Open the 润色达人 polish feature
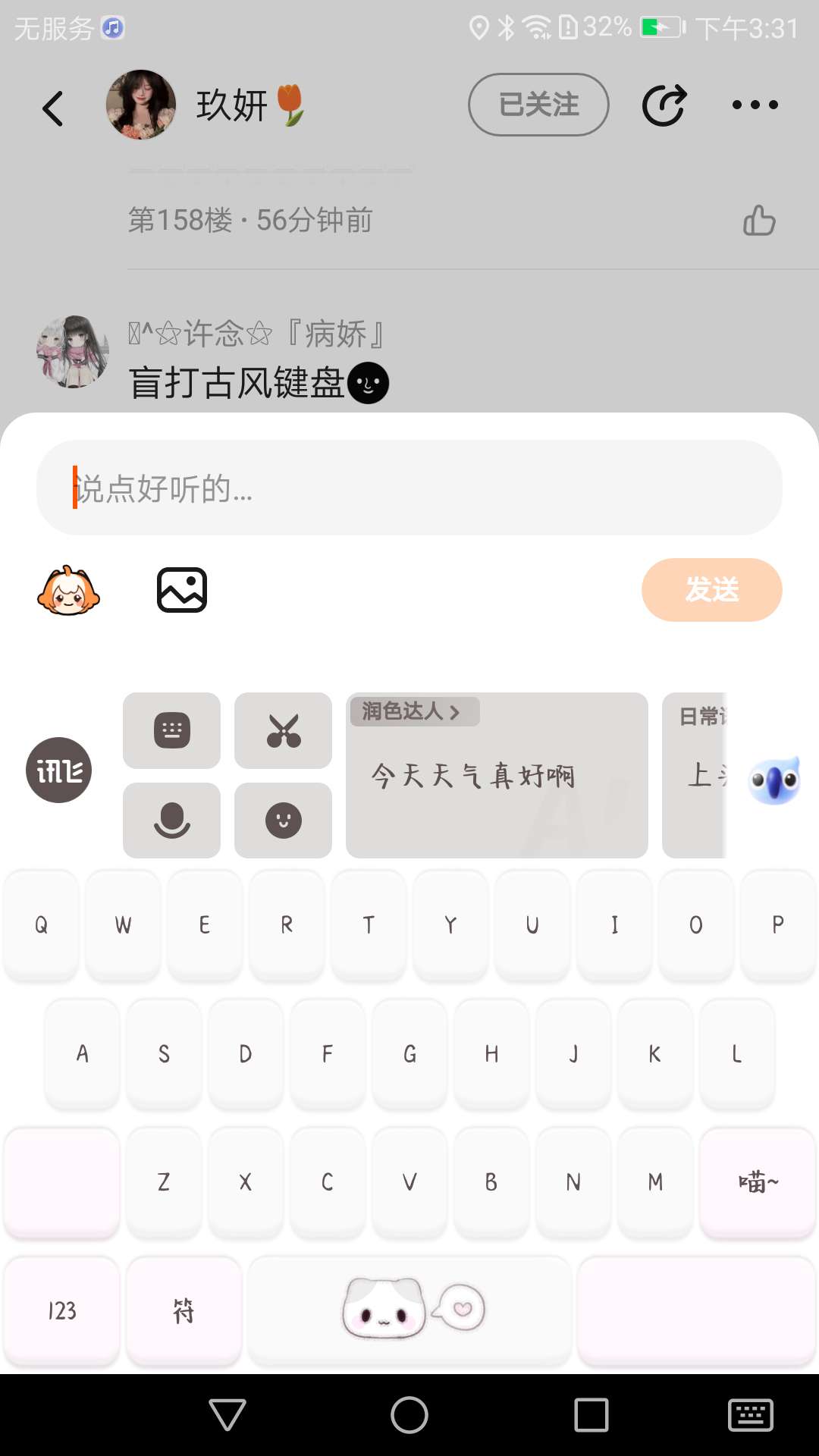The image size is (819, 1456). pyautogui.click(x=414, y=711)
